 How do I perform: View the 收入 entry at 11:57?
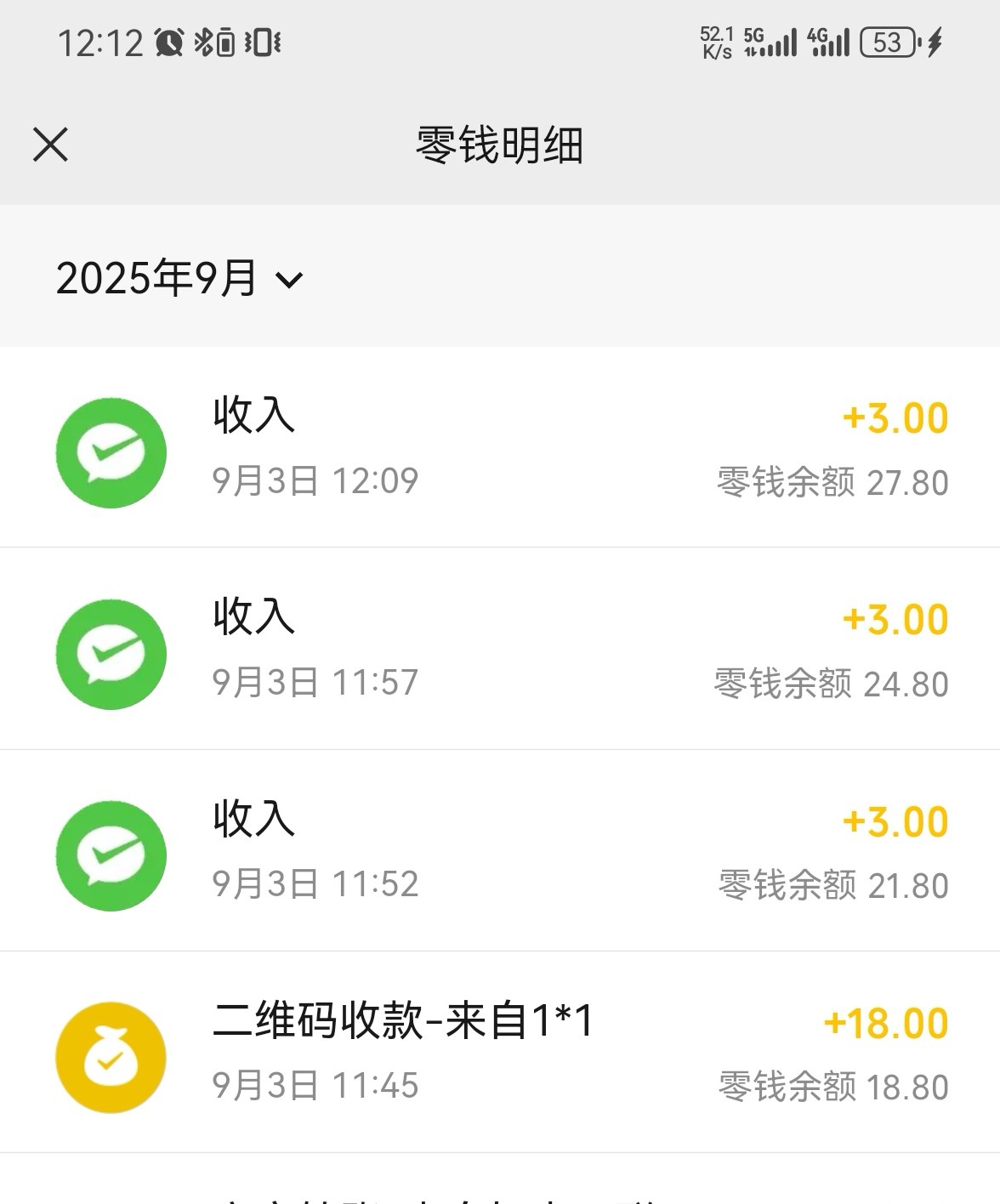click(x=500, y=650)
